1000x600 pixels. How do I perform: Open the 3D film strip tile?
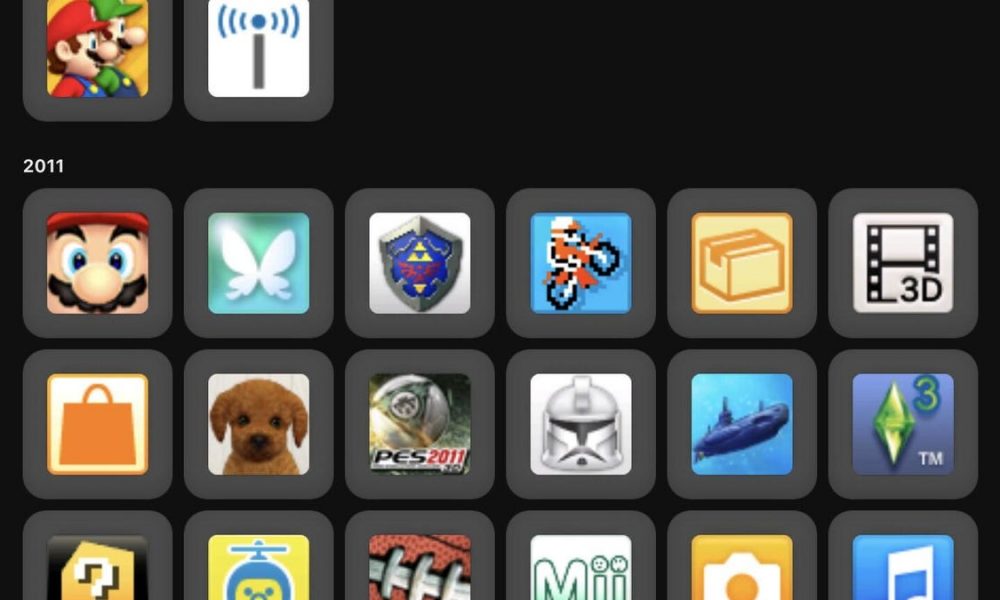[x=902, y=263]
